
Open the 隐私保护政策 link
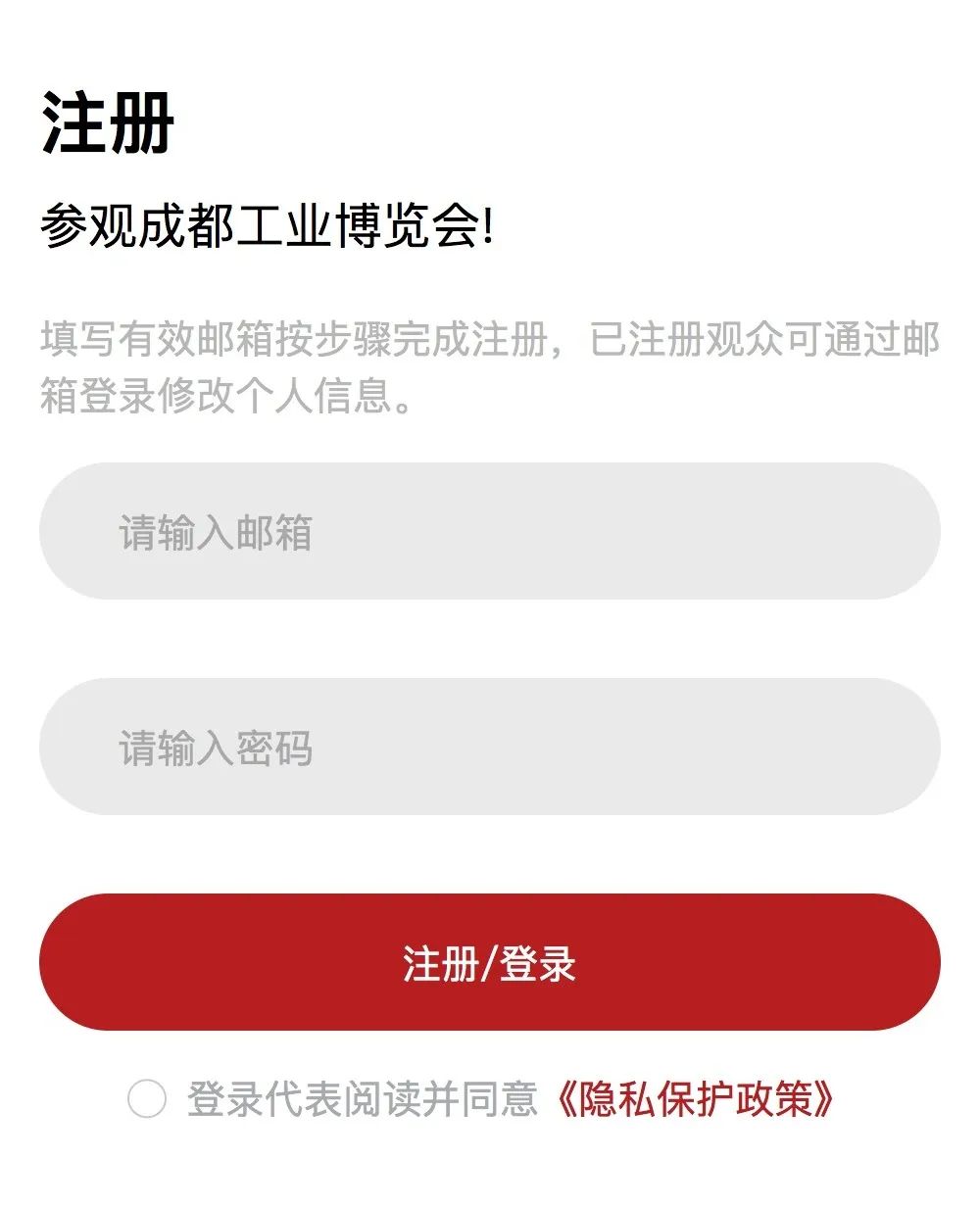tap(694, 1099)
